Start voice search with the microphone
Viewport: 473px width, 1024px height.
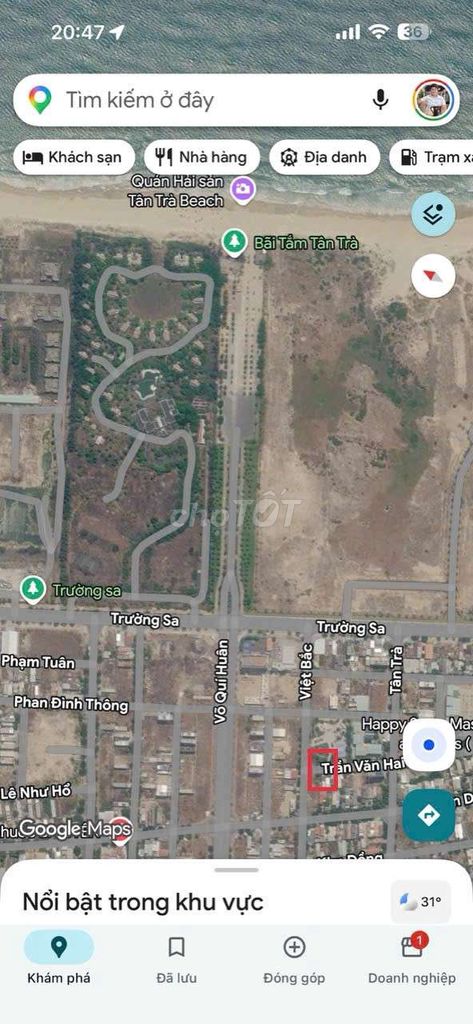(x=380, y=100)
